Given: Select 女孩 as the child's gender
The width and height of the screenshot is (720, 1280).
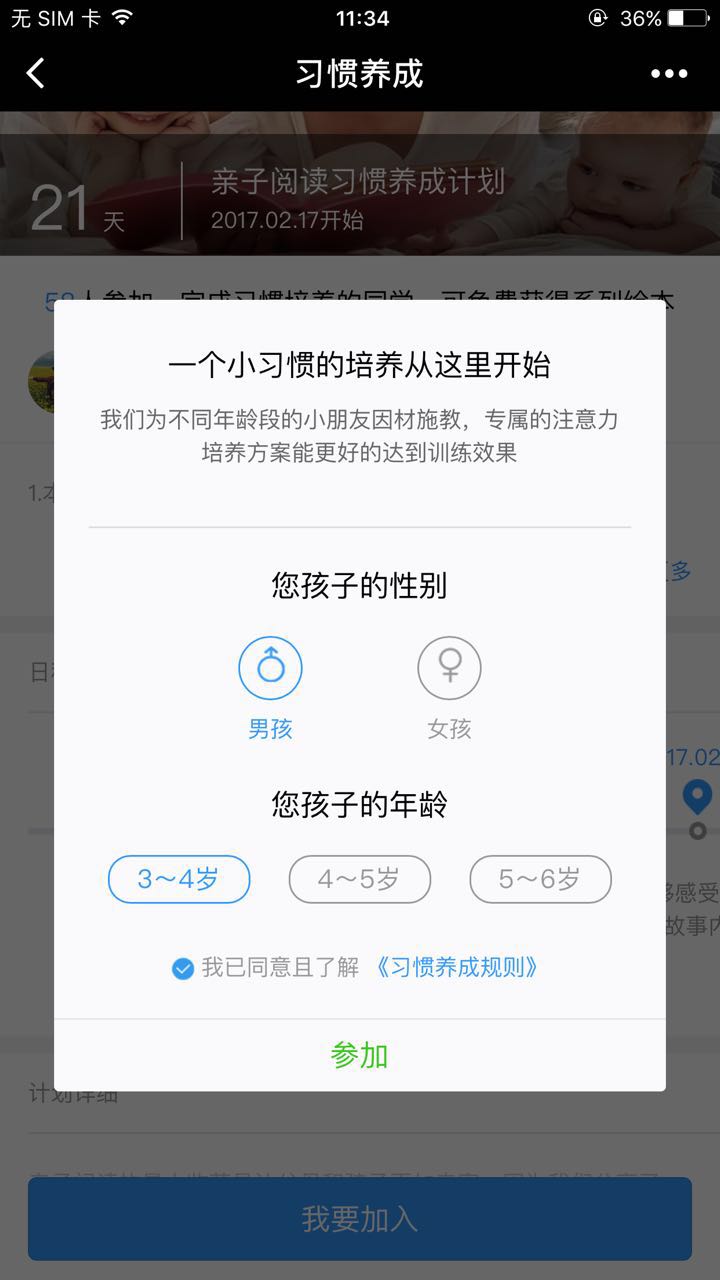Looking at the screenshot, I should (x=449, y=668).
